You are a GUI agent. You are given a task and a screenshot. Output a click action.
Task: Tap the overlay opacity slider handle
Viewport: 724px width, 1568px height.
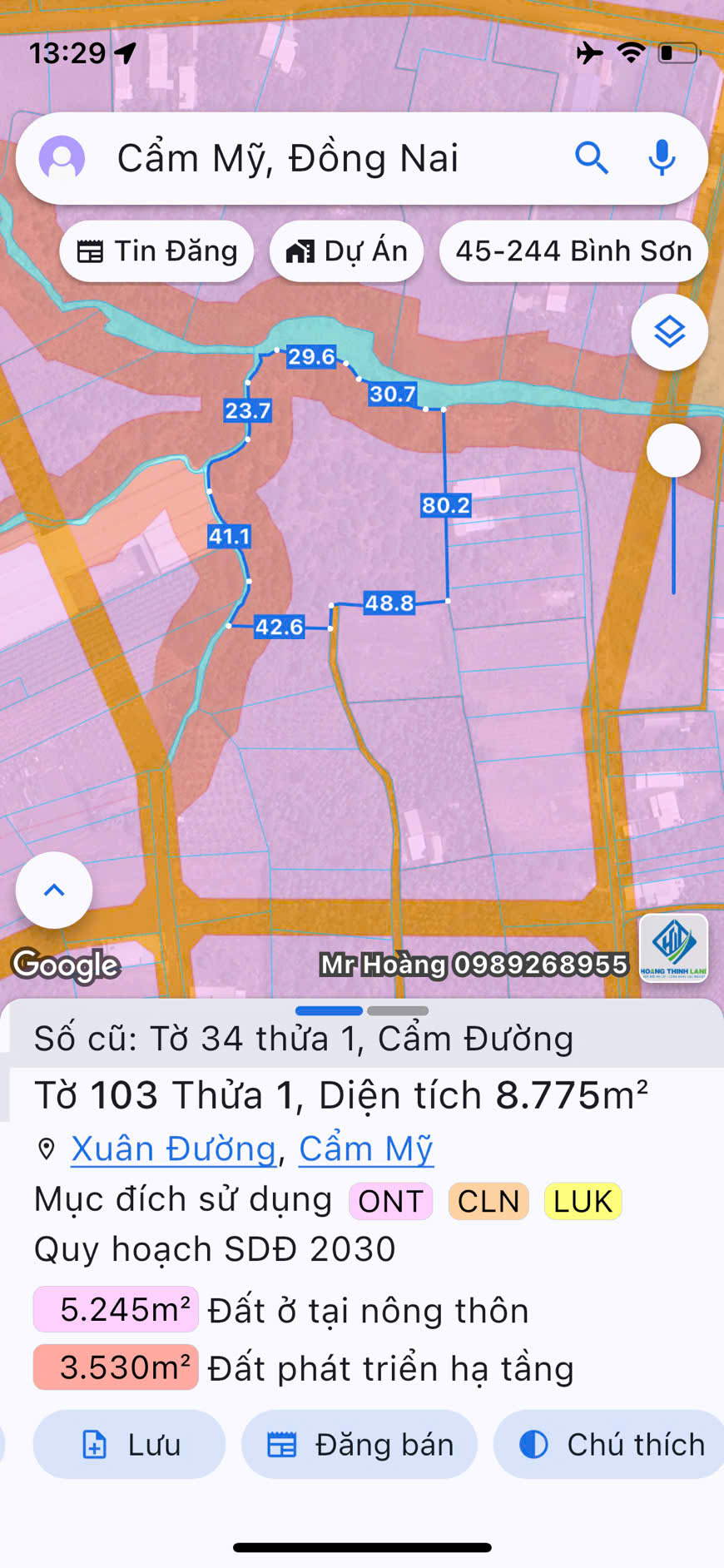pos(673,450)
